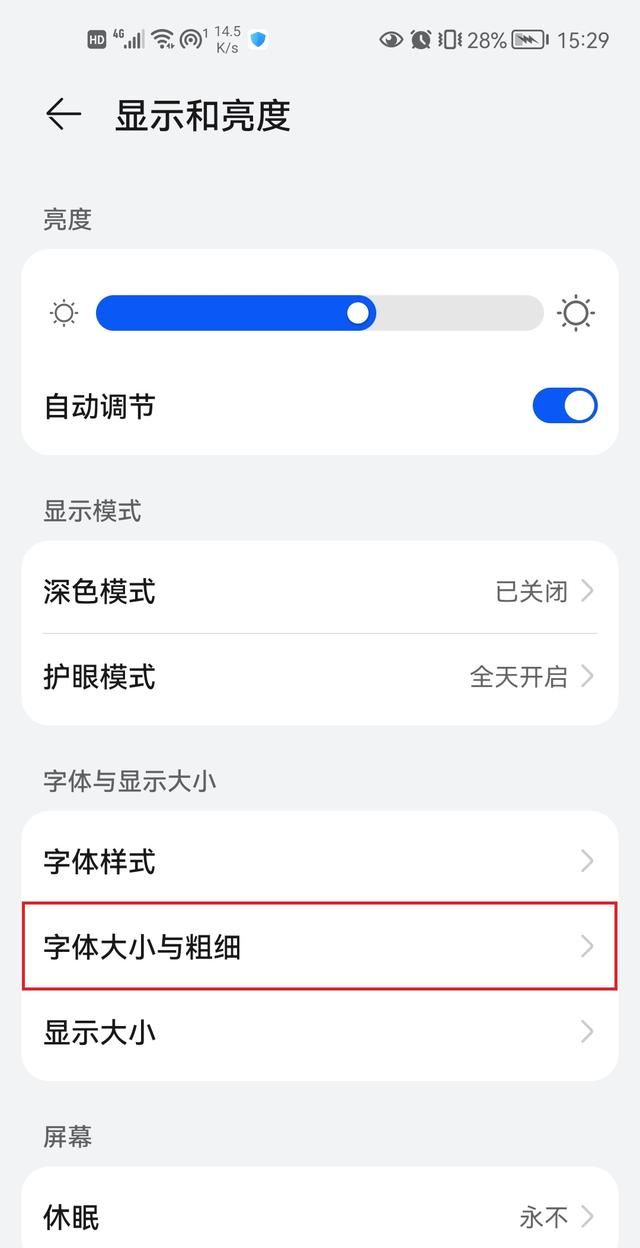Turn off the 自动调节 switch
Image resolution: width=640 pixels, height=1248 pixels.
tap(564, 407)
